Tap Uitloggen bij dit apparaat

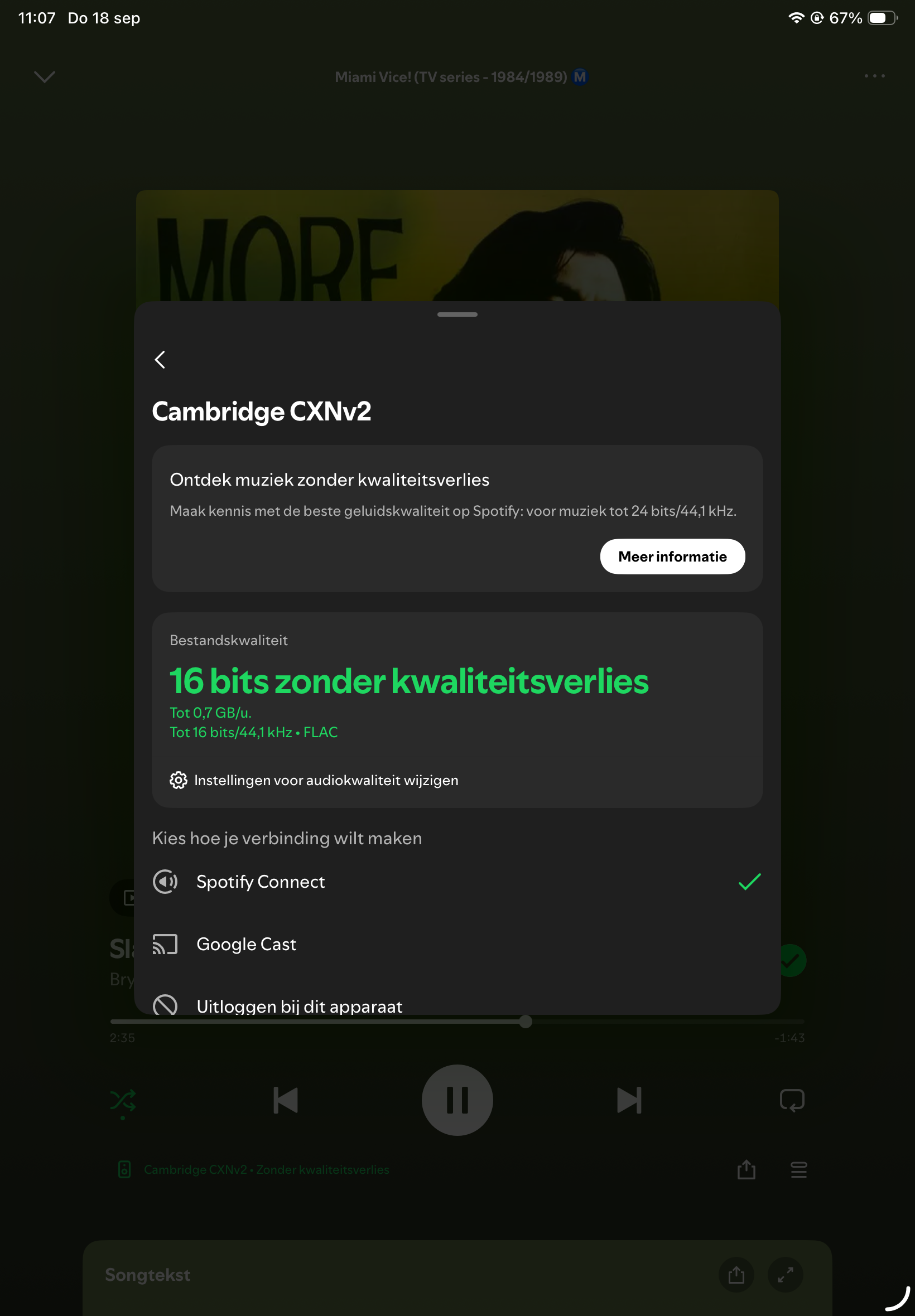[298, 1005]
